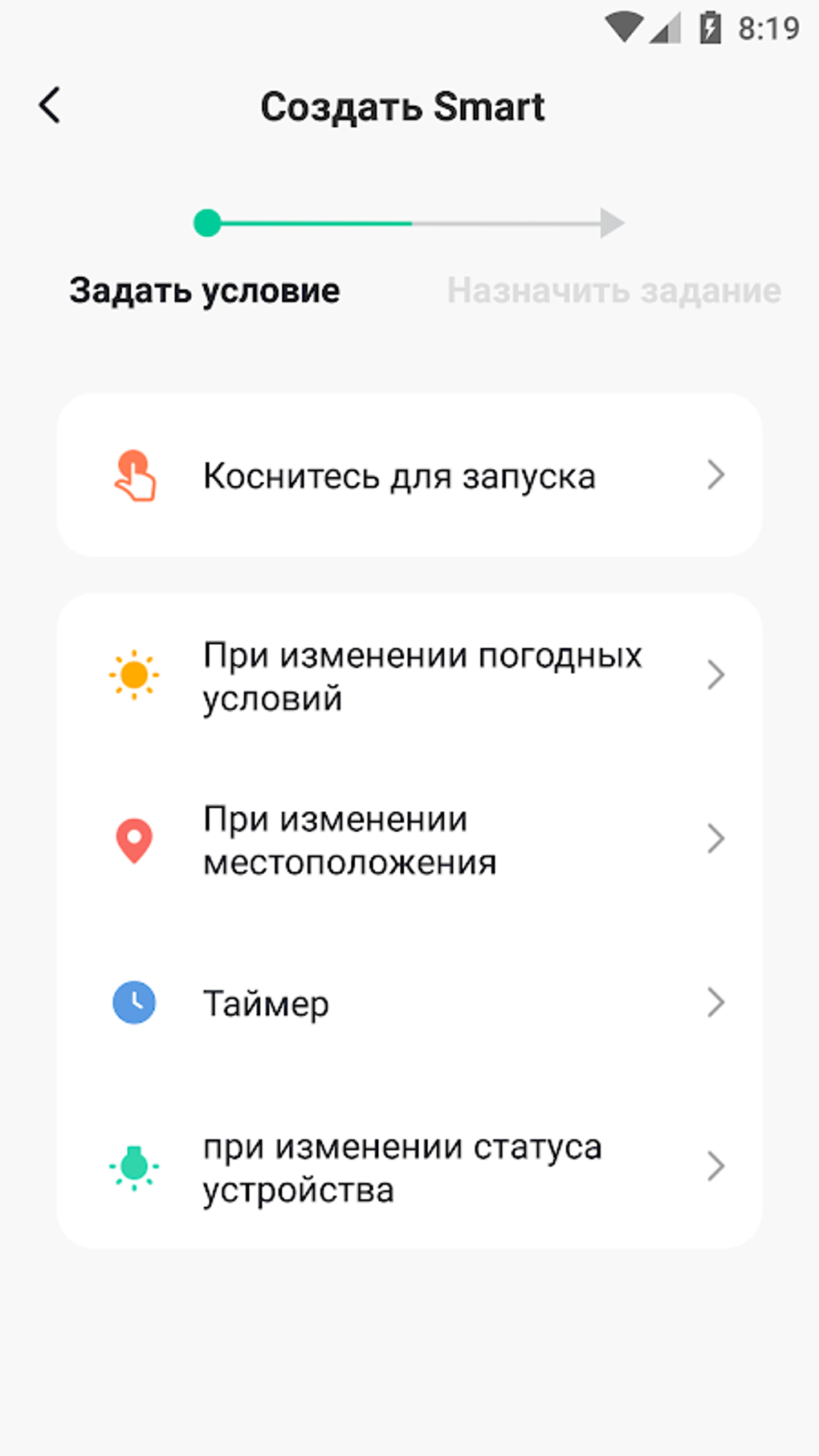
Task: Switch to Задать условие tab
Action: tap(205, 292)
